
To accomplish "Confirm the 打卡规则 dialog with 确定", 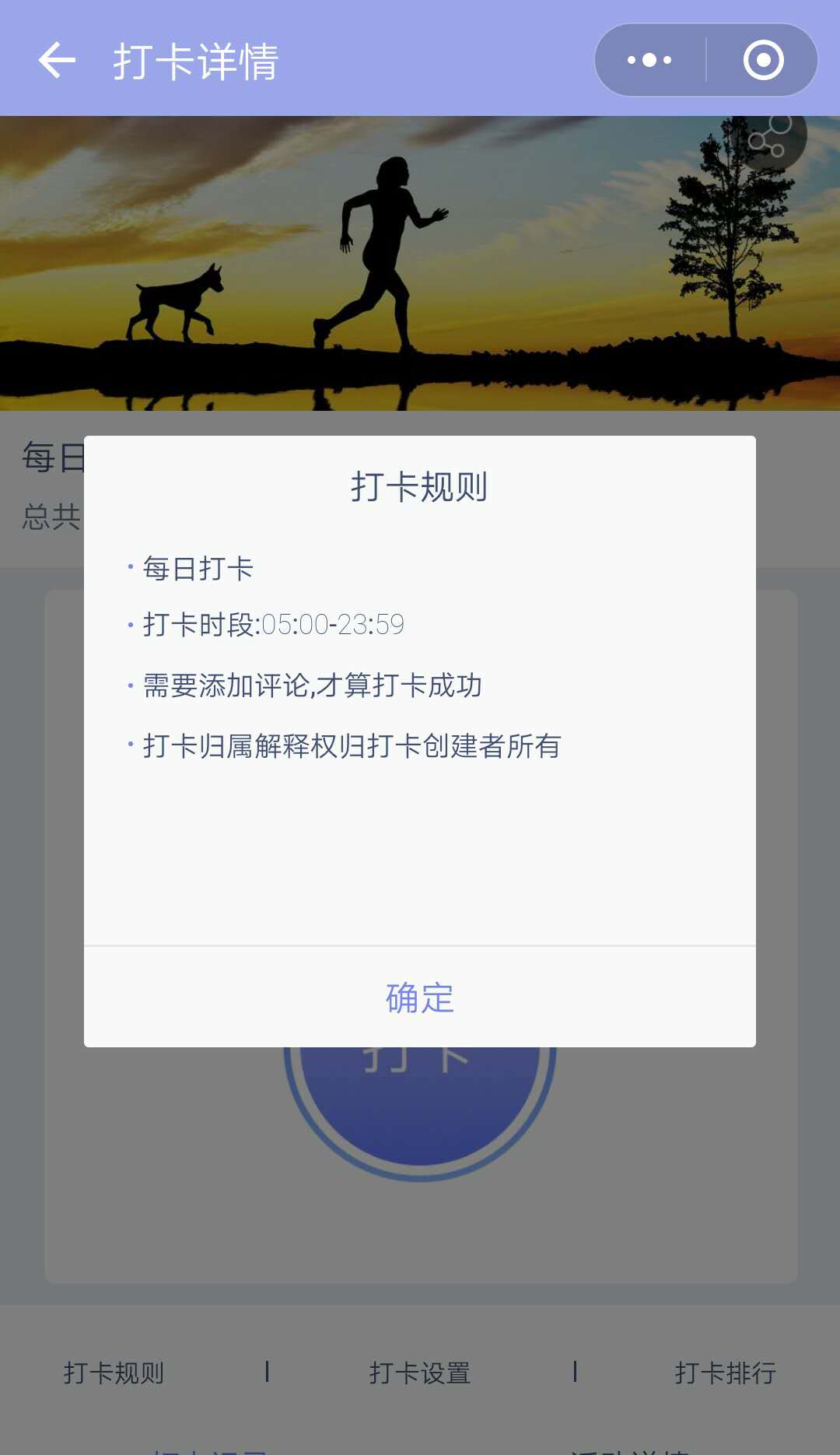I will point(420,997).
